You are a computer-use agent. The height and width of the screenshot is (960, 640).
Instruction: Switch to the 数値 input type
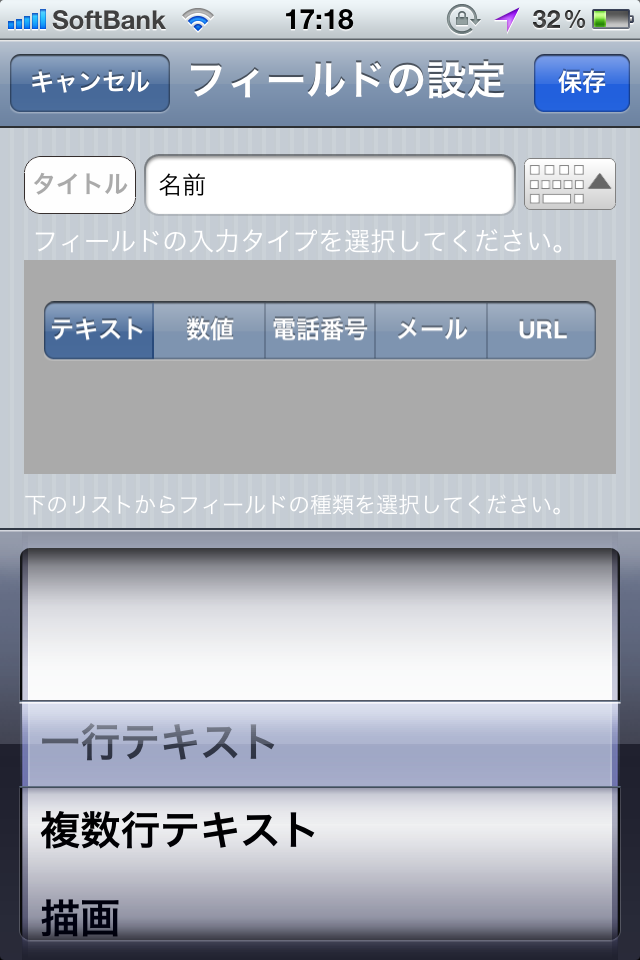click(209, 330)
